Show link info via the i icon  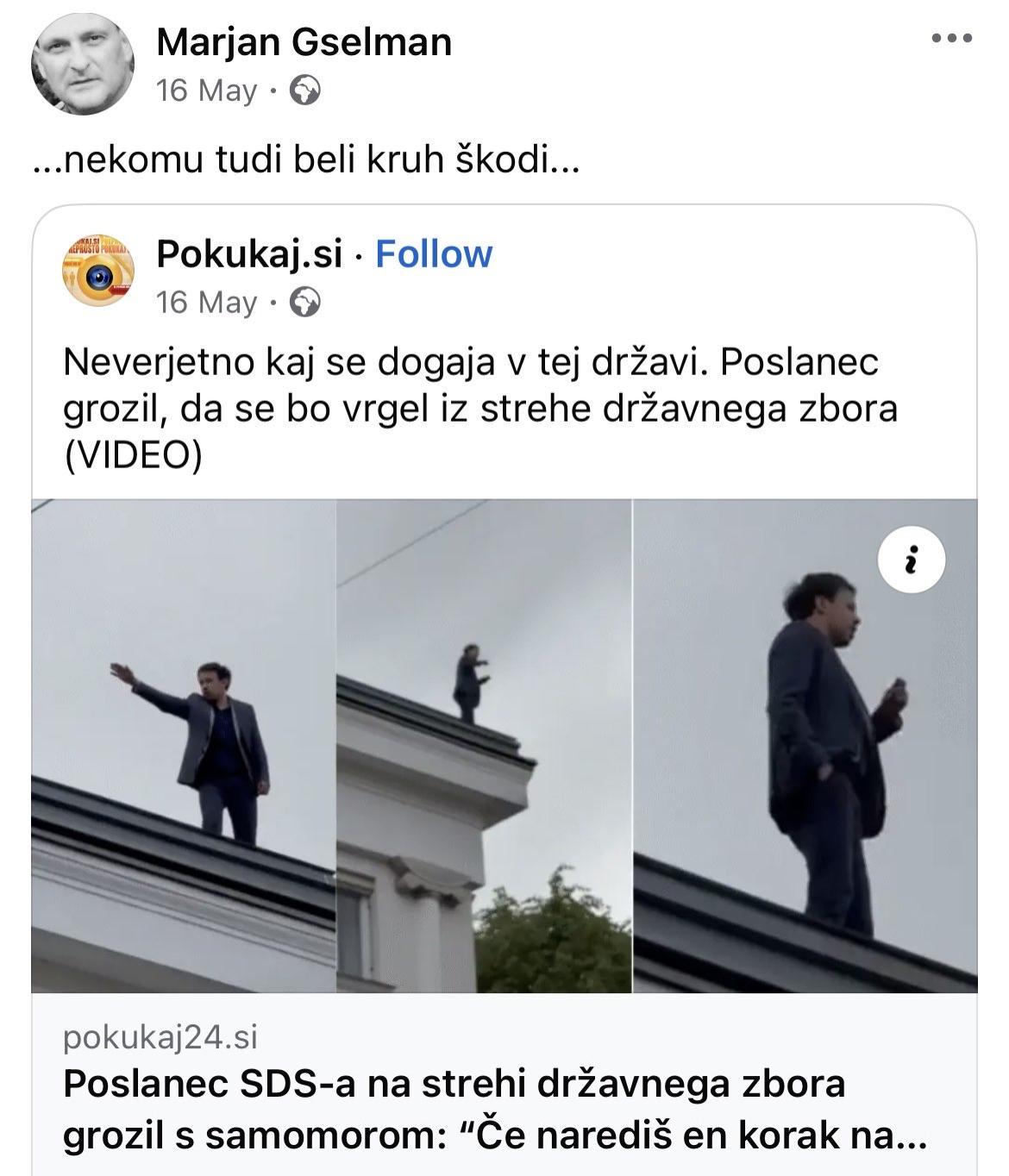[911, 561]
